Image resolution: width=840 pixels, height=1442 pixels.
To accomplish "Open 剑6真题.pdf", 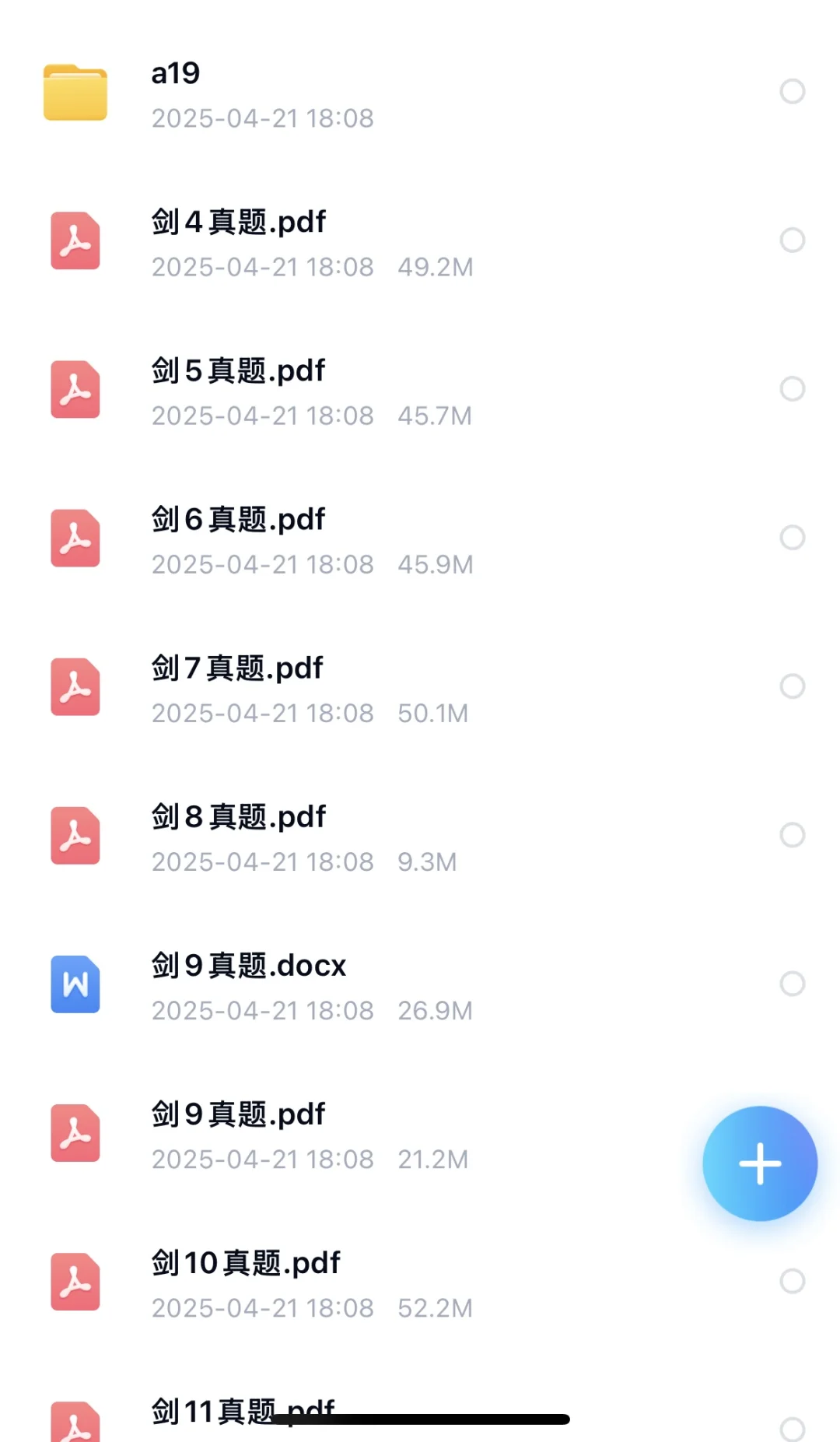I will pyautogui.click(x=420, y=539).
